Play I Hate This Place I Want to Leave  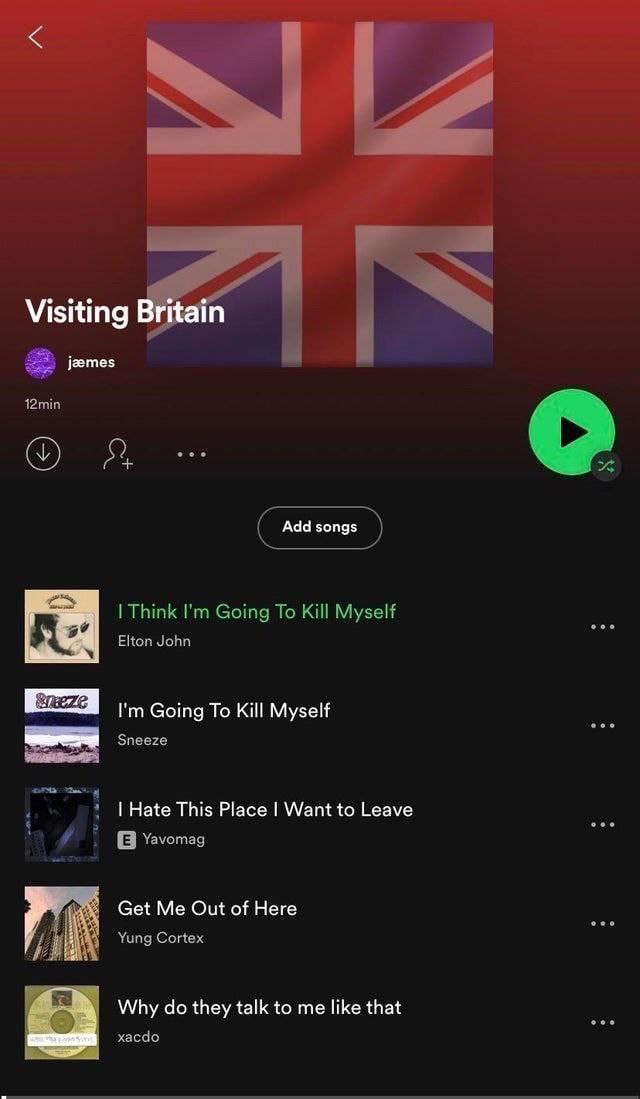pos(265,809)
